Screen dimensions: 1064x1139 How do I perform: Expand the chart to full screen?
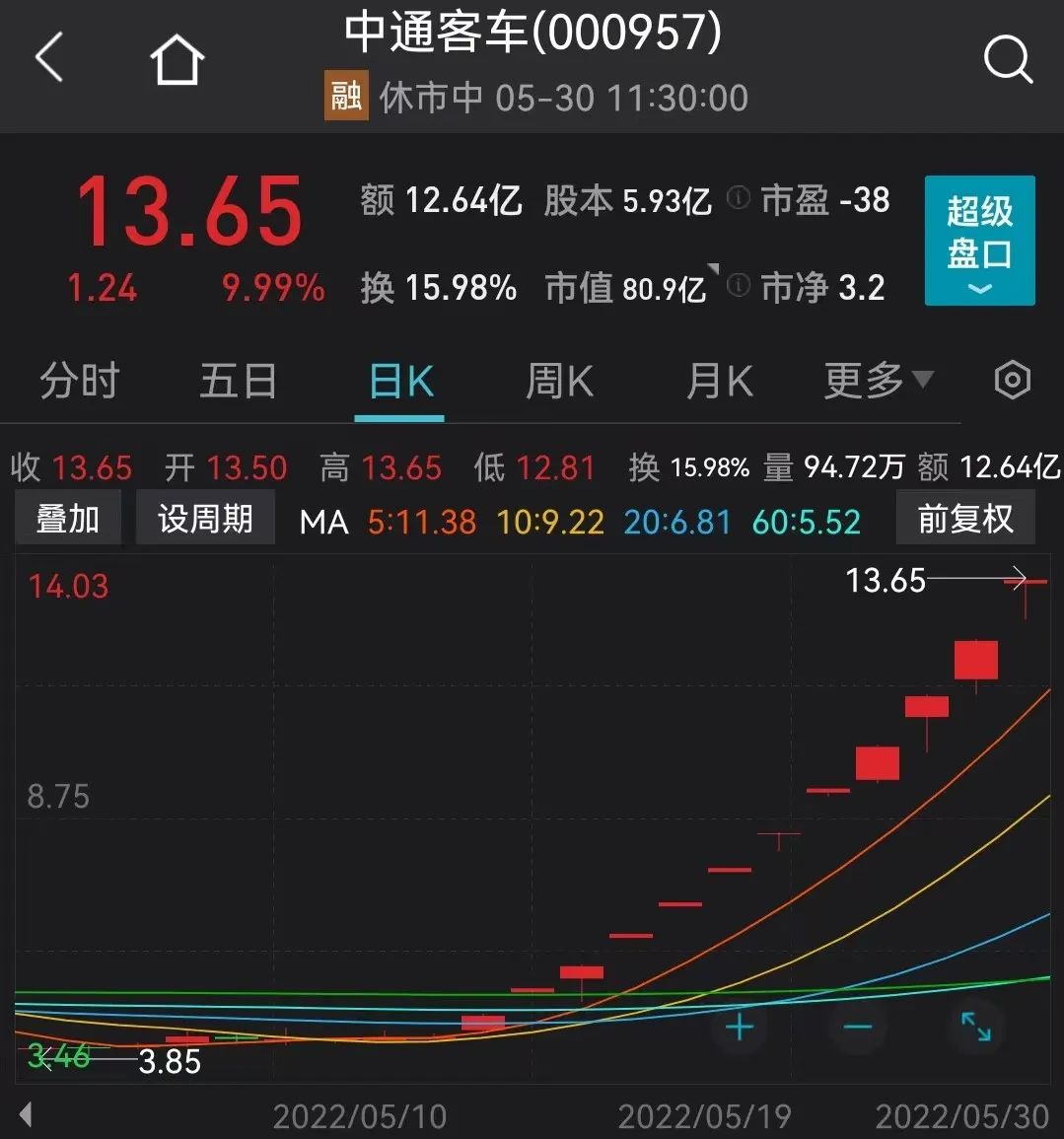click(x=975, y=1028)
